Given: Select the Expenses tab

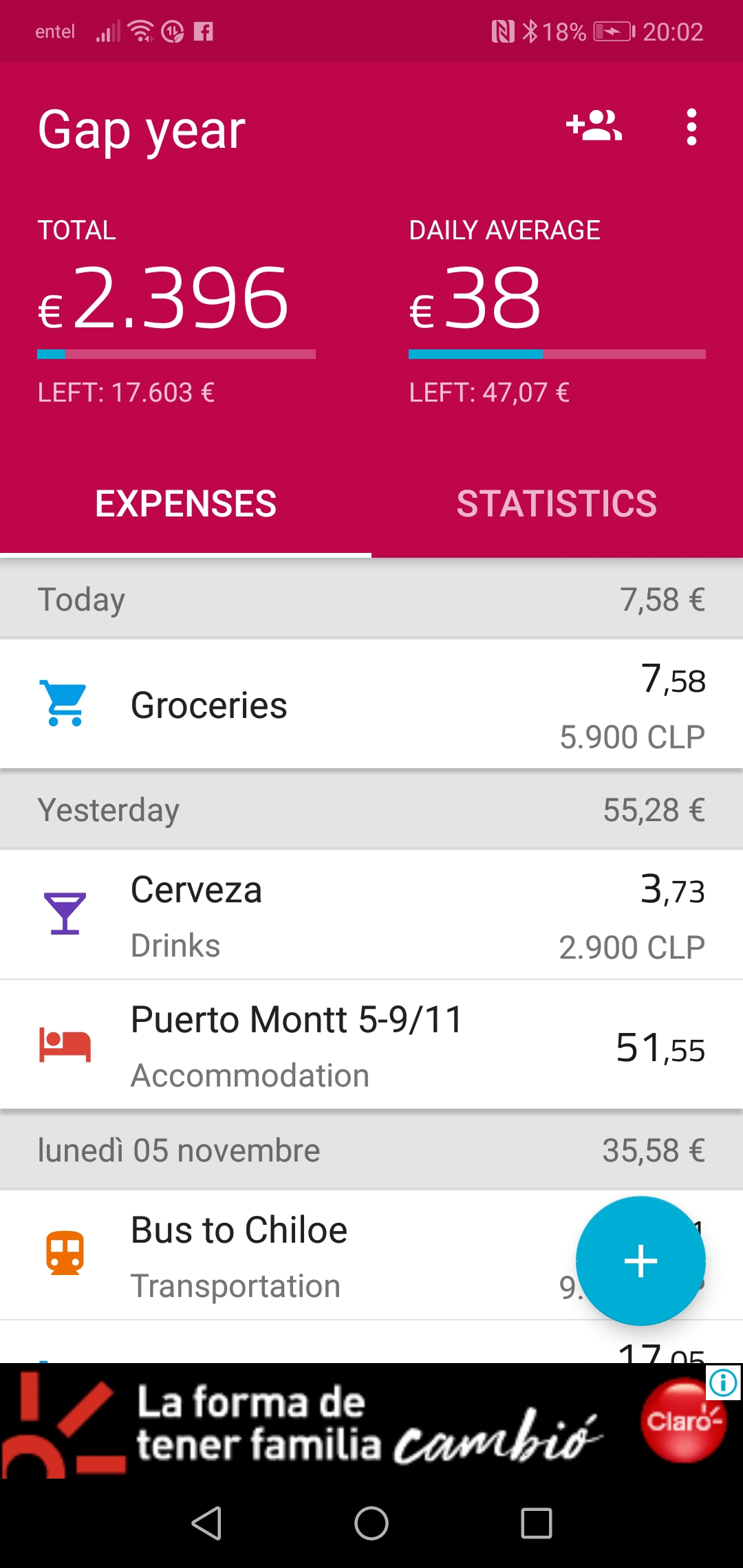Looking at the screenshot, I should tap(186, 503).
